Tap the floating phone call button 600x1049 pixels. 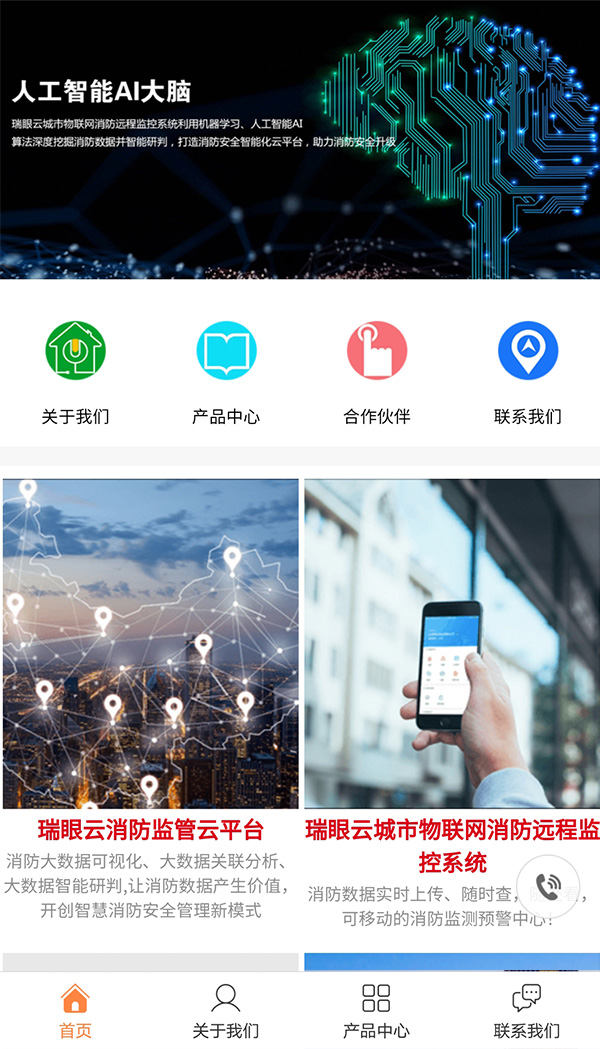click(x=548, y=886)
